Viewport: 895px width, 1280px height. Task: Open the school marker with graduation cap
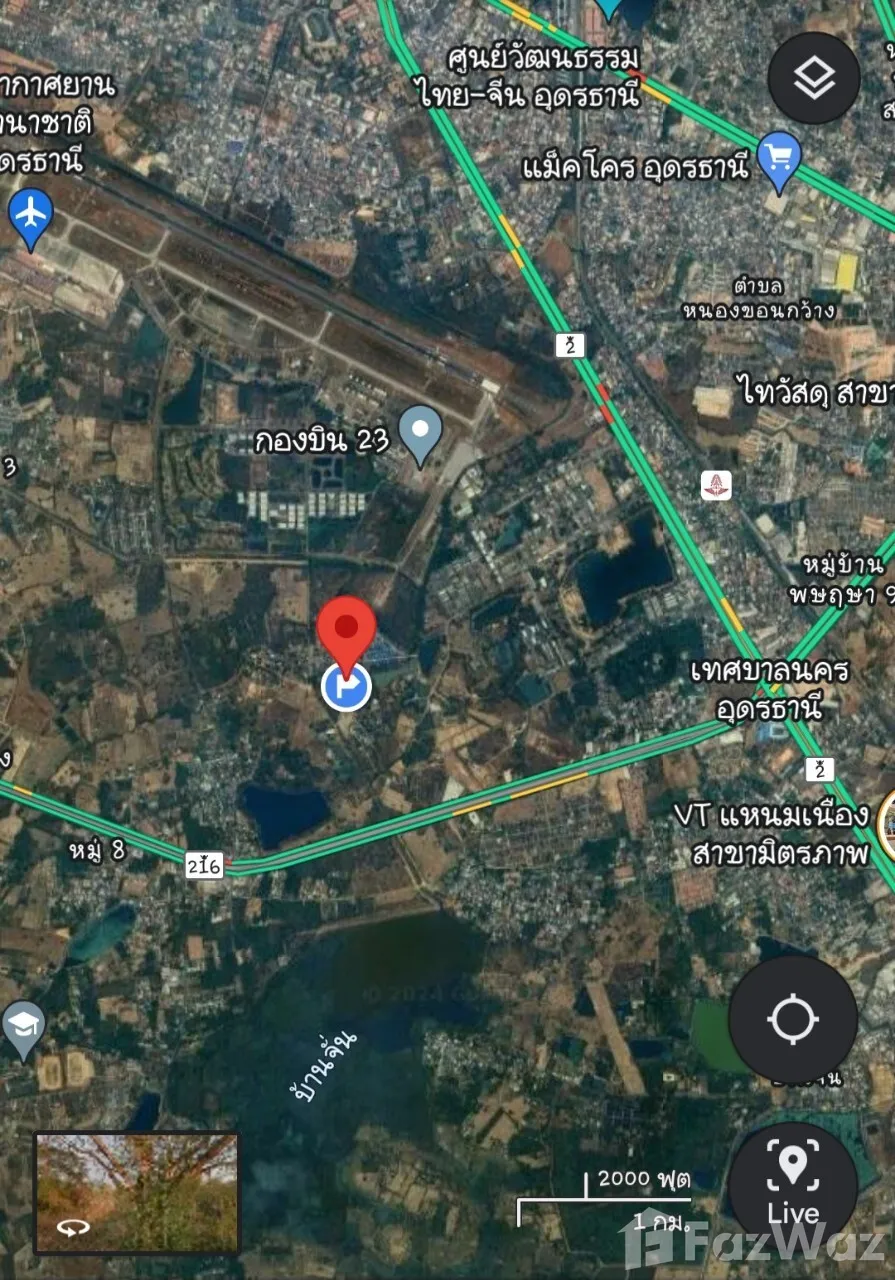point(22,1027)
